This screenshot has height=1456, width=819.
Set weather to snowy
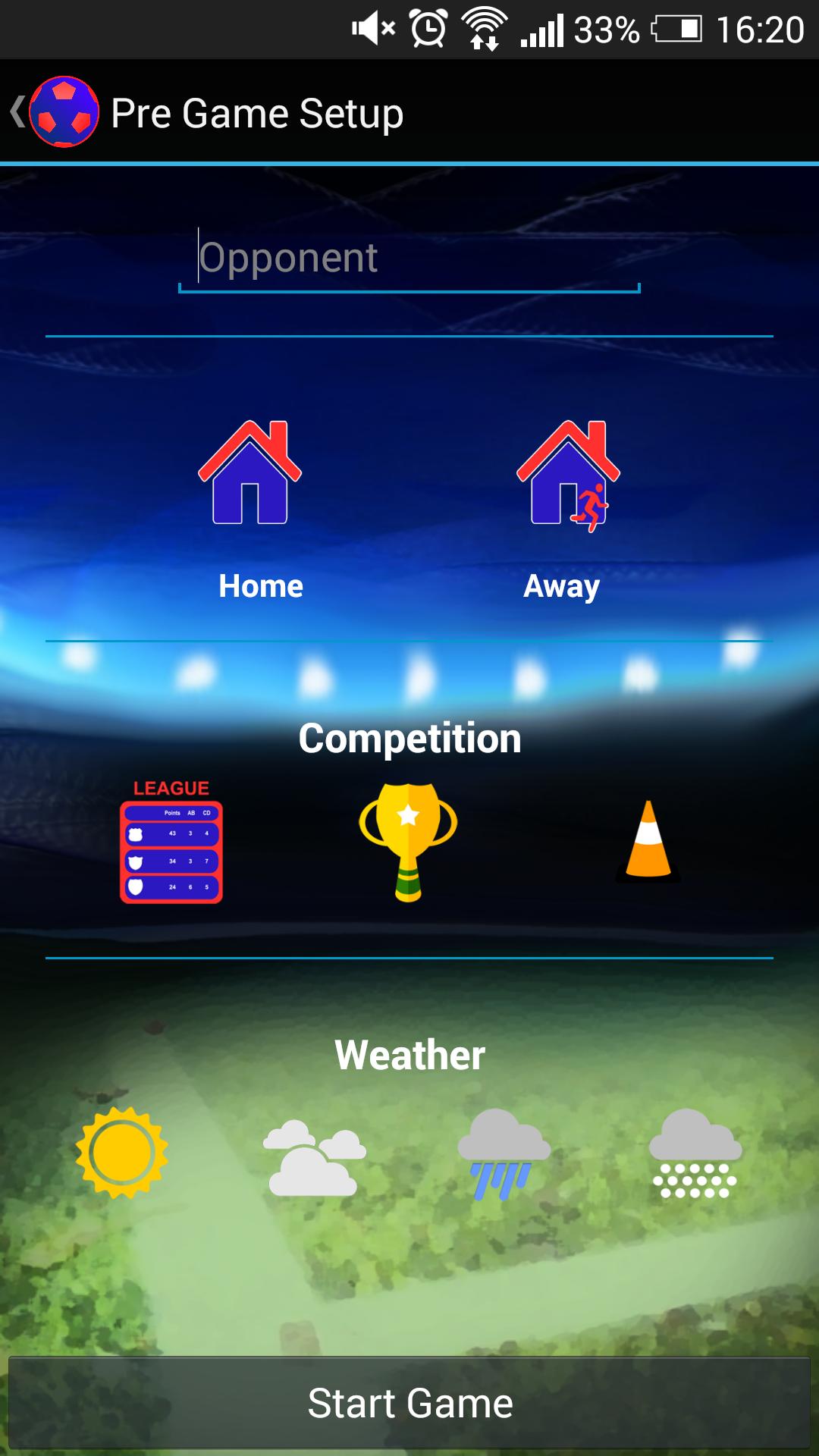point(695,1154)
